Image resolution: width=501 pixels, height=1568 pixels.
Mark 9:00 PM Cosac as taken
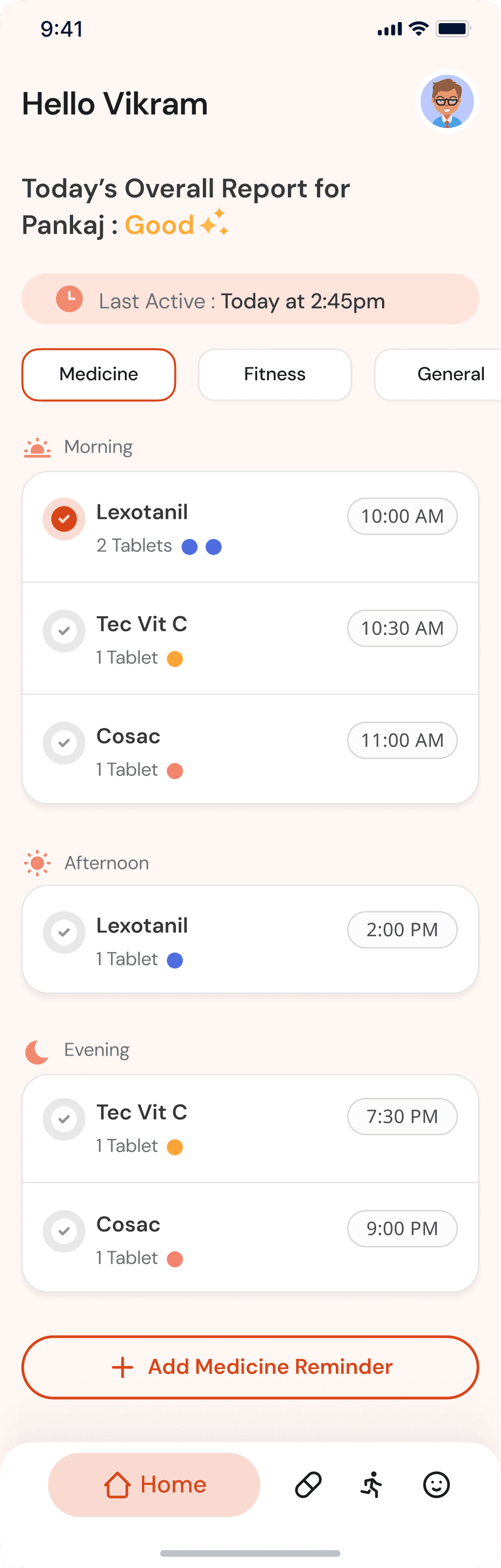[x=64, y=1231]
